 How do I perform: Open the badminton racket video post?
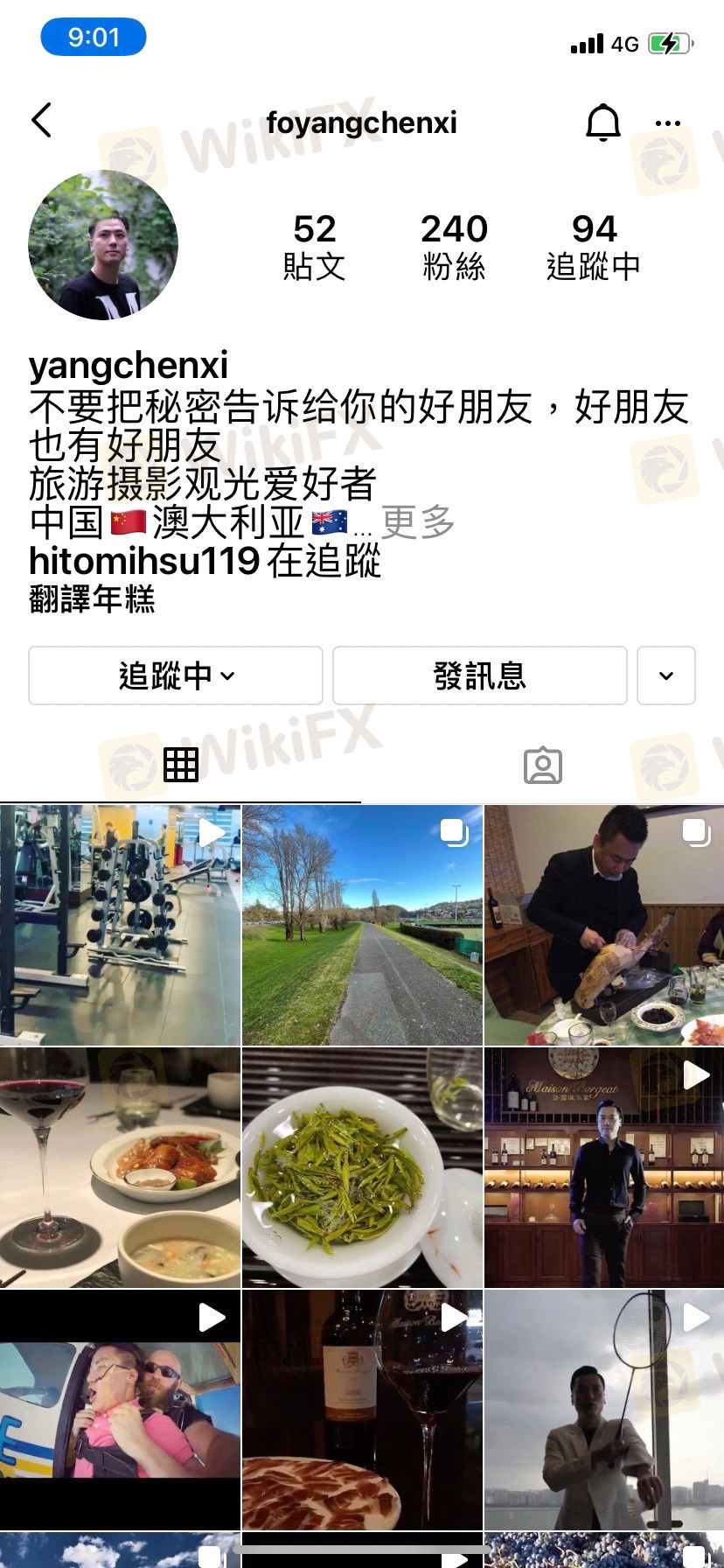(x=604, y=1410)
